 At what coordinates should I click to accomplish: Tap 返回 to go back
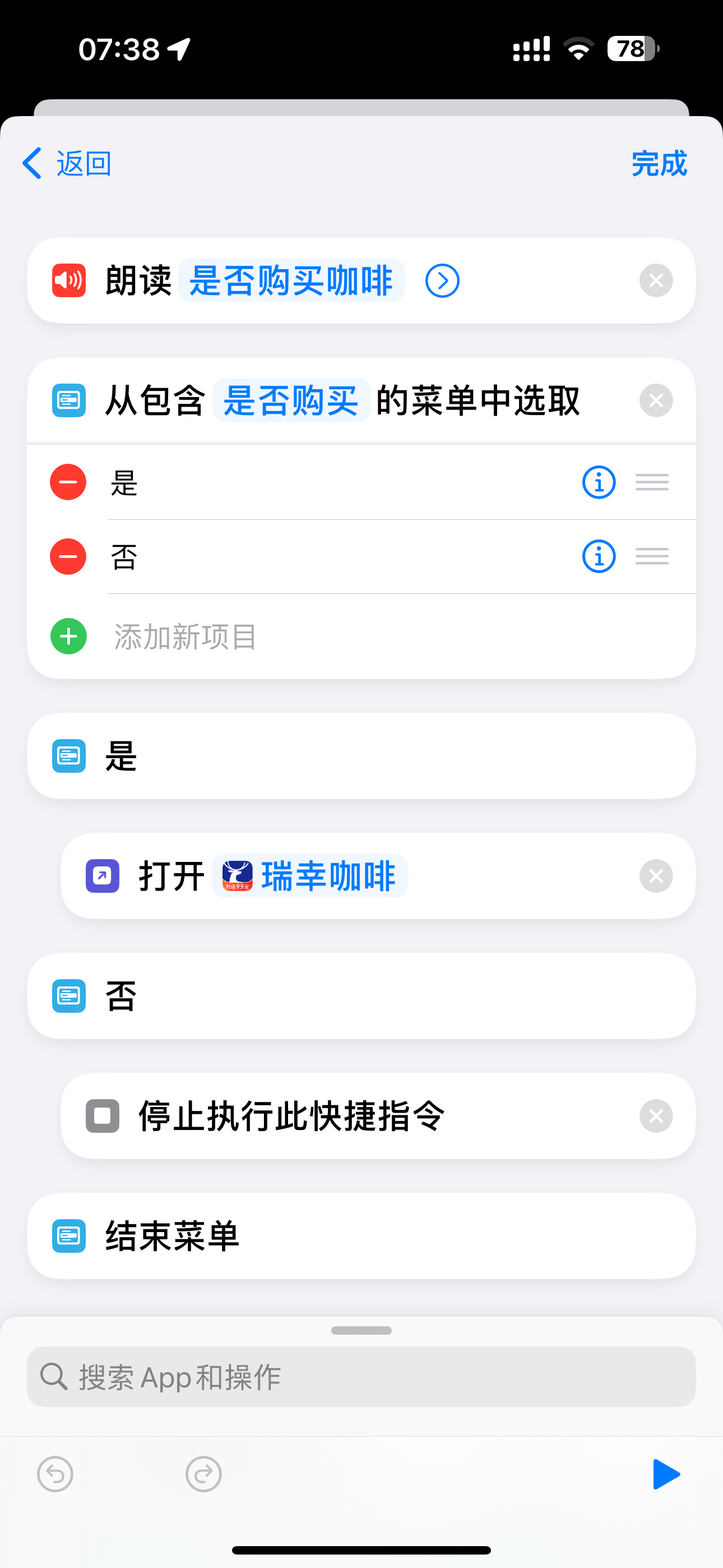pos(67,163)
